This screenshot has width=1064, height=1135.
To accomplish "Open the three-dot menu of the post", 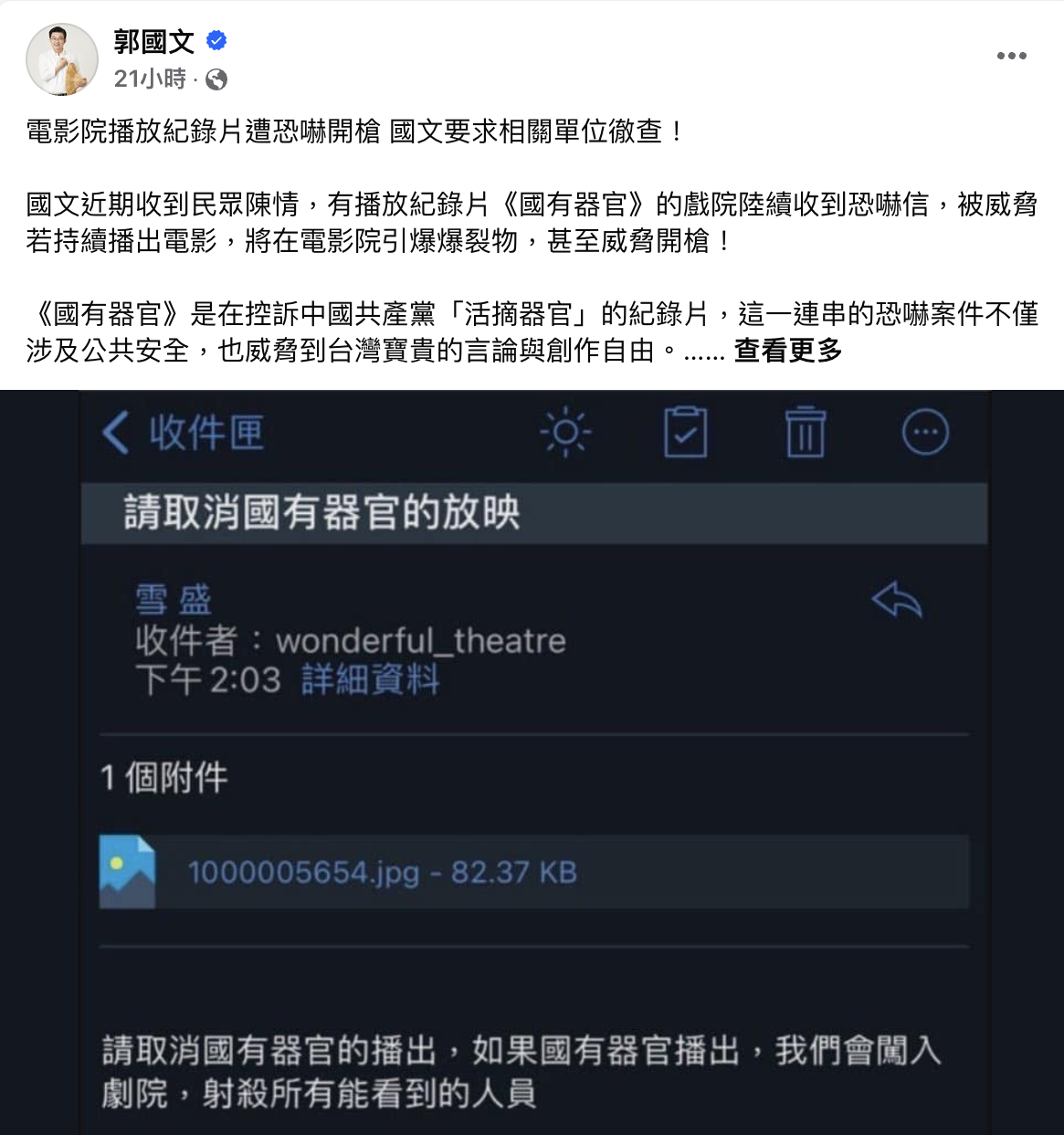I will coord(1011,55).
